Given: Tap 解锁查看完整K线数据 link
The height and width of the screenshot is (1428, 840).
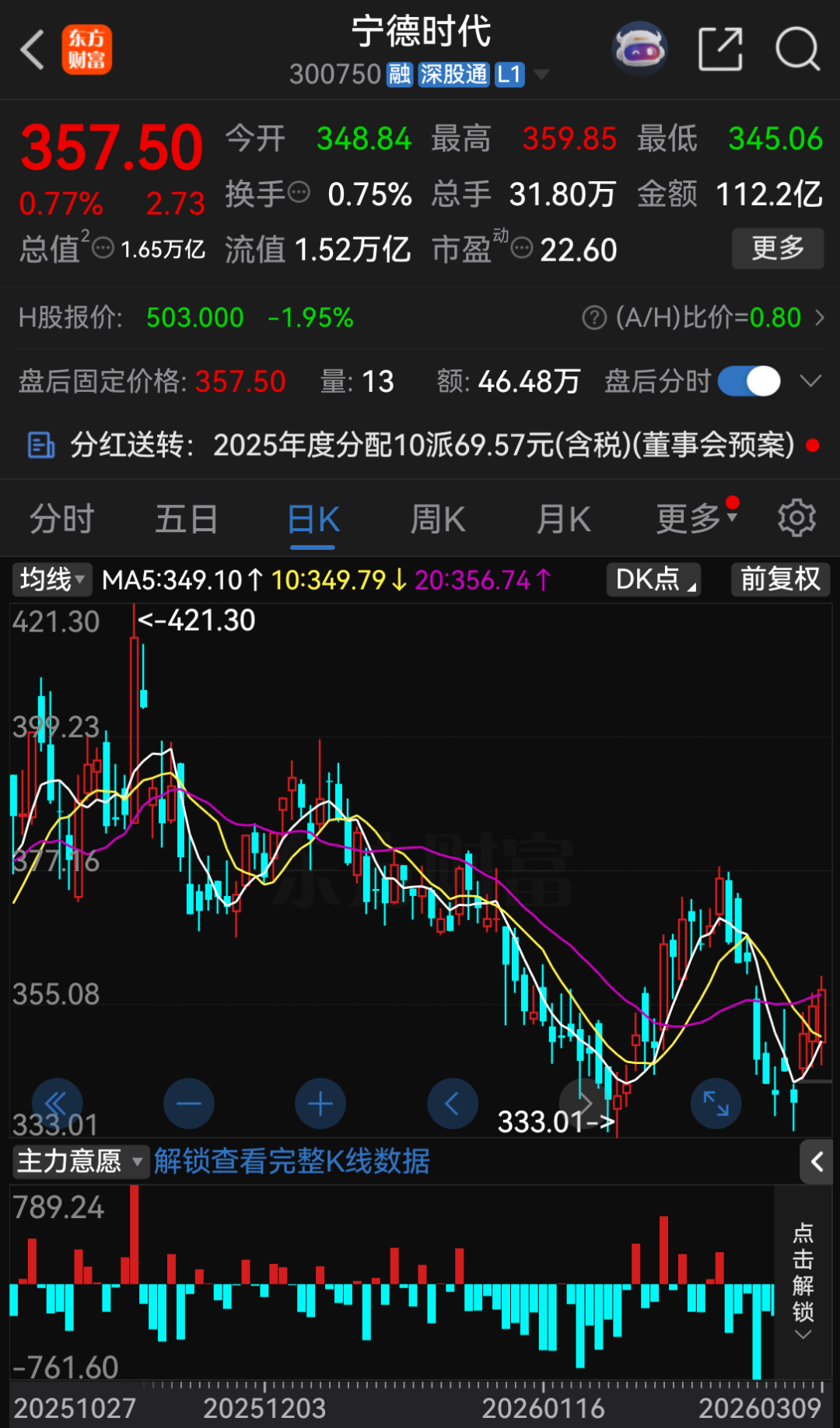Looking at the screenshot, I should [292, 1161].
